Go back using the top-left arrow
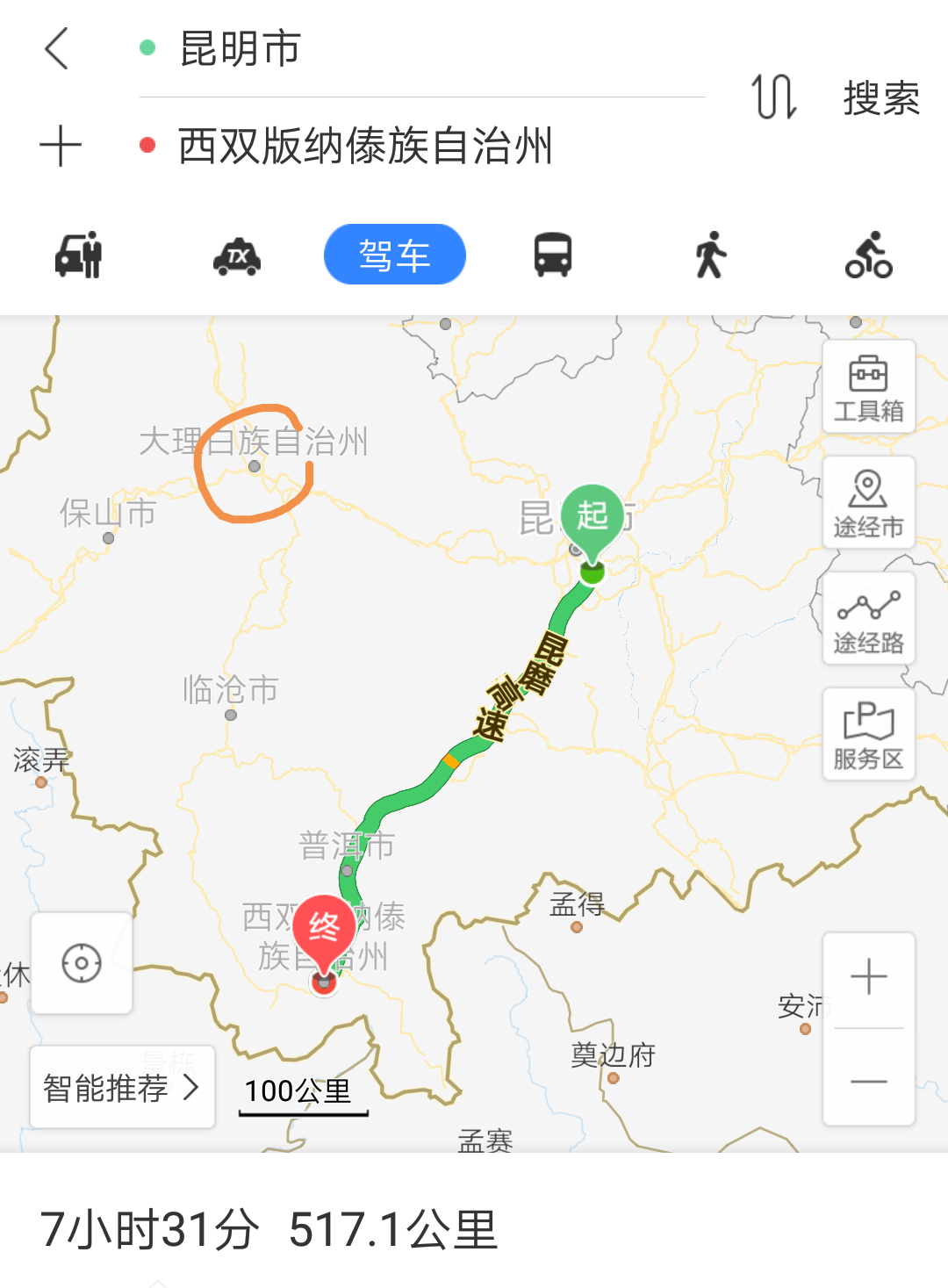 [57, 48]
